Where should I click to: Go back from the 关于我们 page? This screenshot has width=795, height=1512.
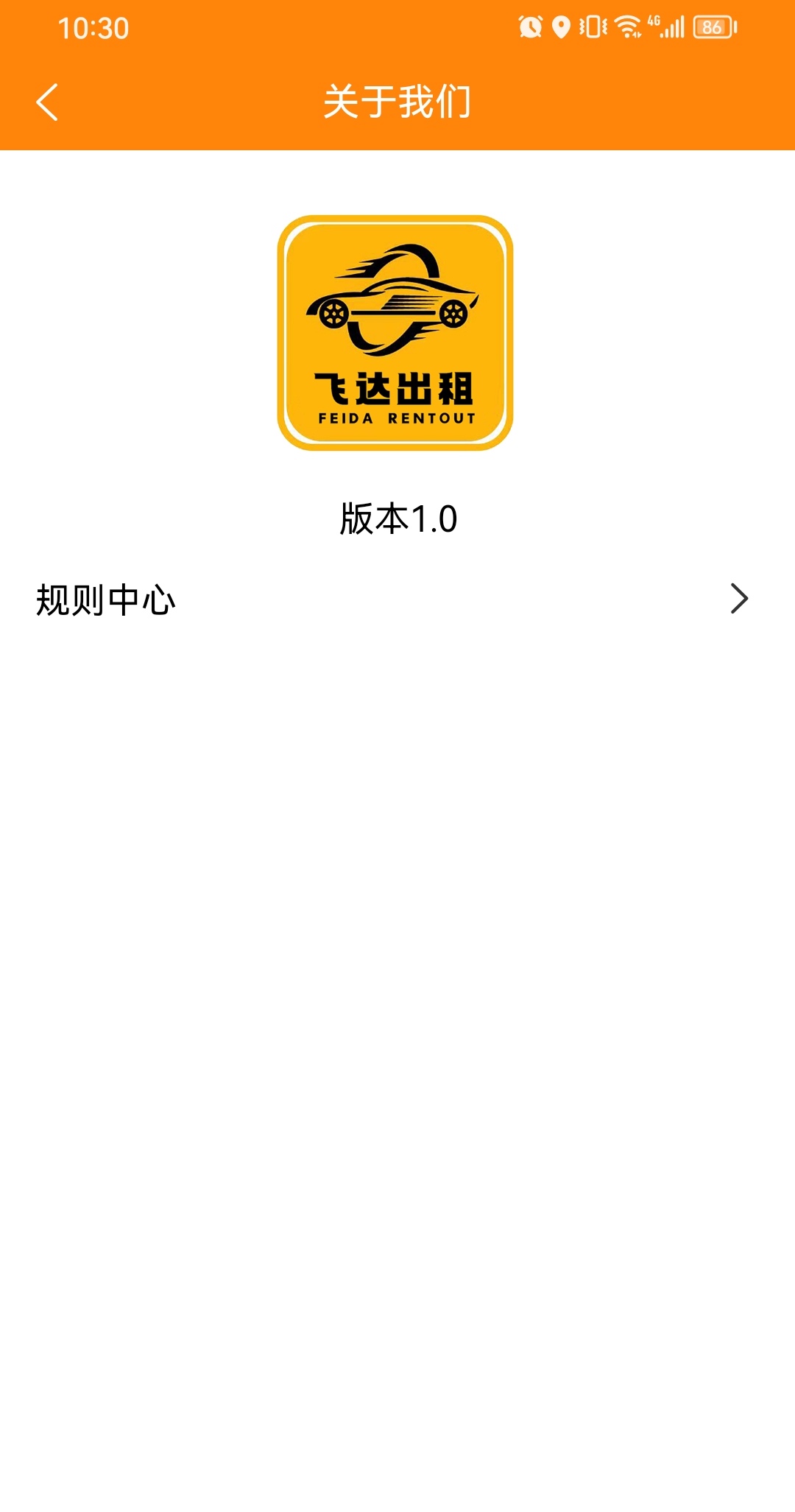click(47, 102)
